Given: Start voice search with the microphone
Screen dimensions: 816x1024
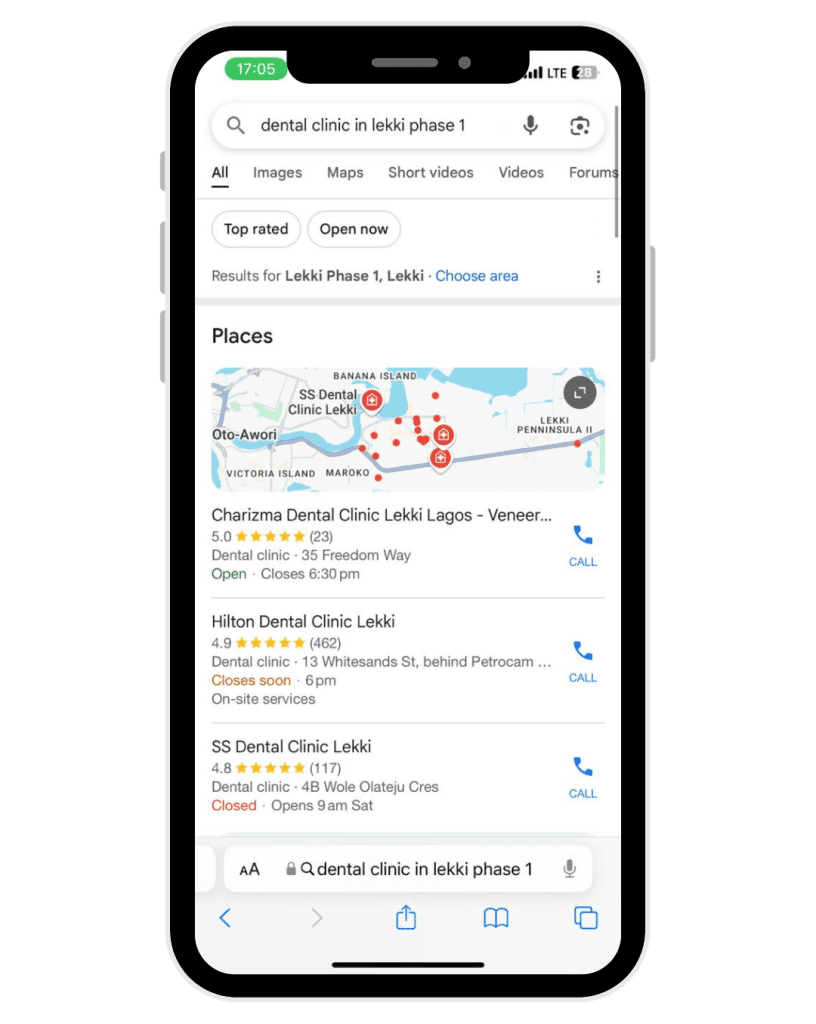Looking at the screenshot, I should point(530,126).
